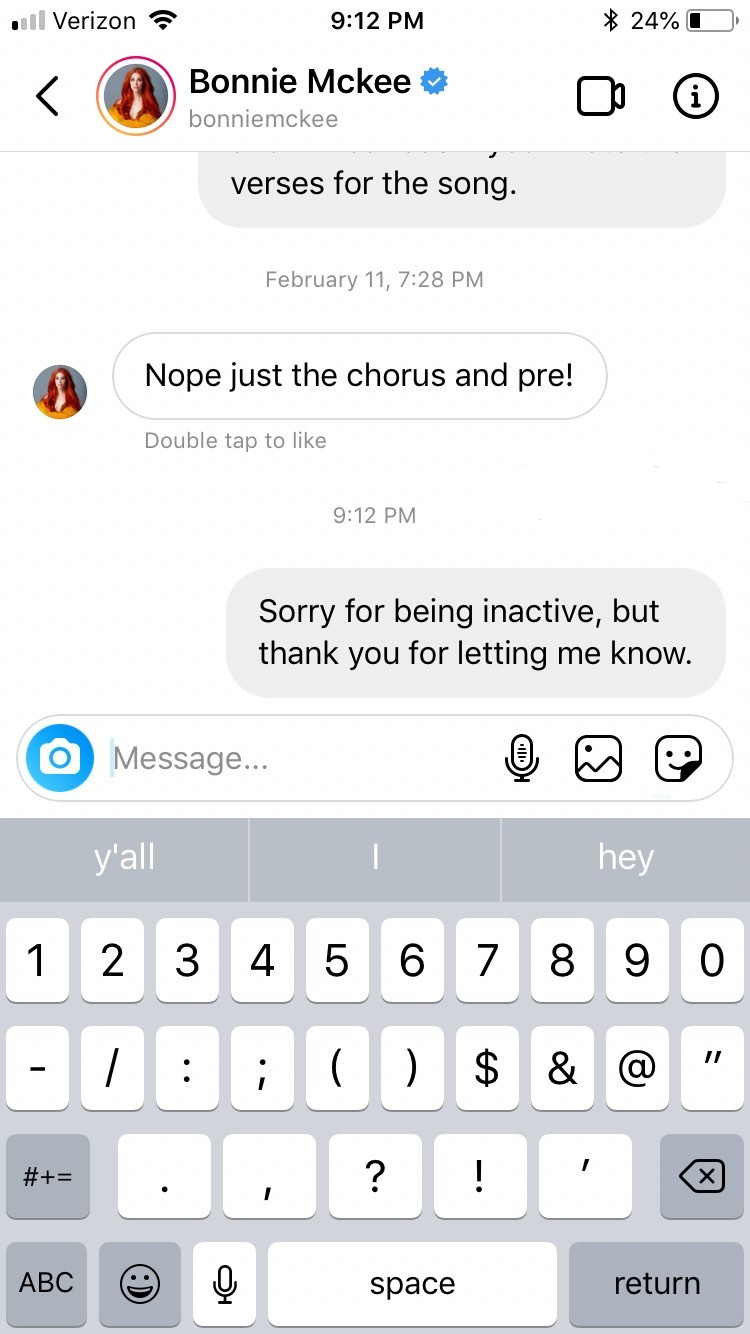Switch the keyboard to ABC letters
Image resolution: width=750 pixels, height=1334 pixels.
pyautogui.click(x=47, y=1284)
